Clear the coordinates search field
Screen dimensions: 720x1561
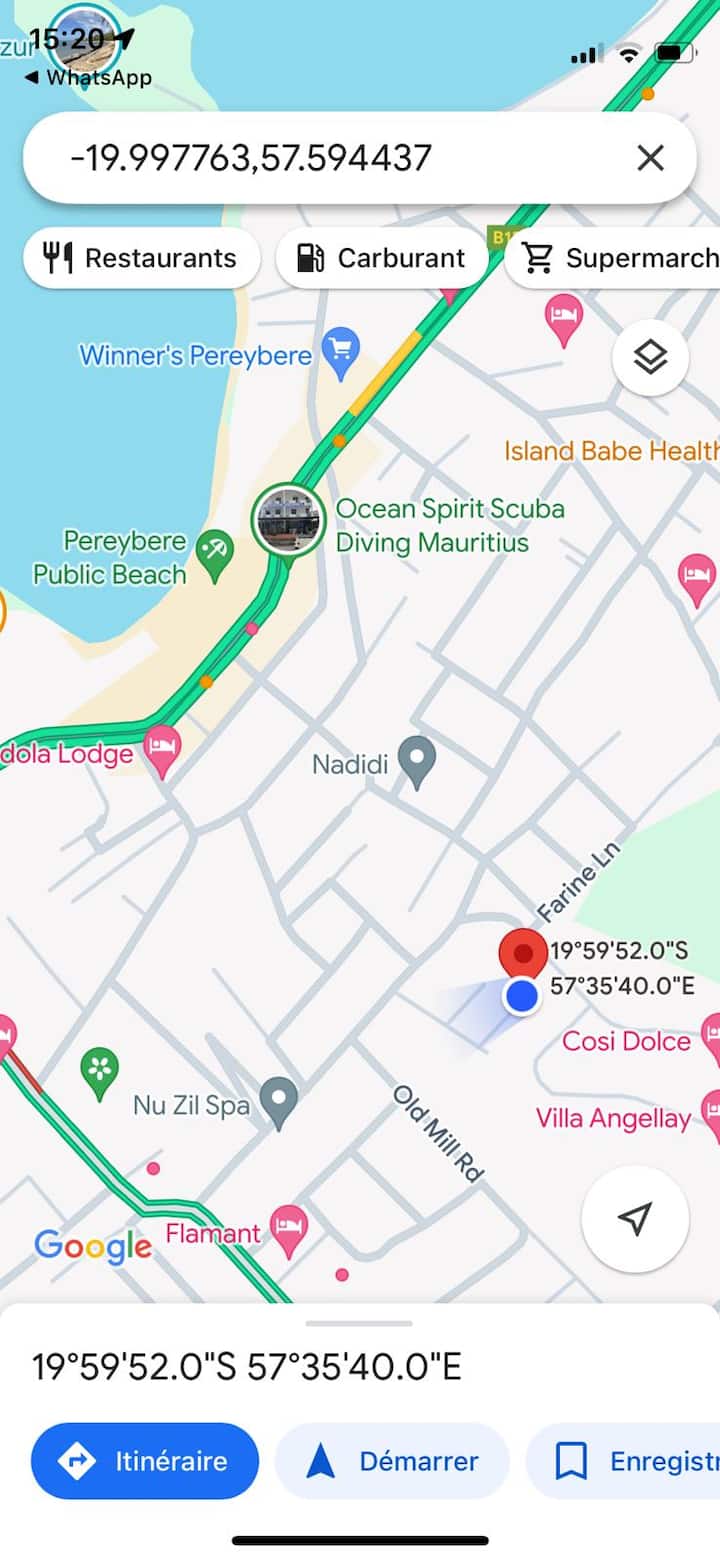coord(650,158)
